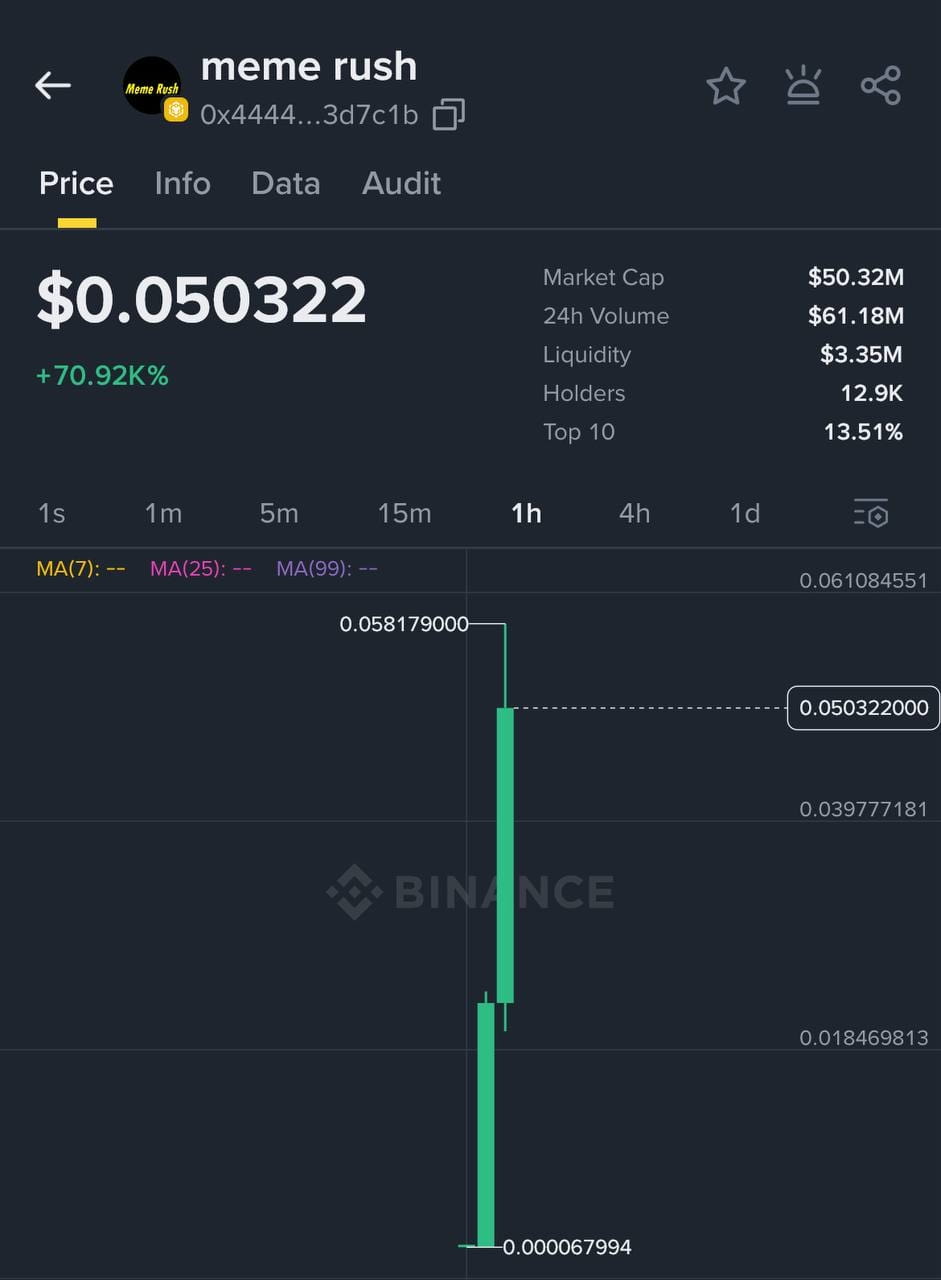
Task: Switch chart to 4h interval
Action: point(634,513)
